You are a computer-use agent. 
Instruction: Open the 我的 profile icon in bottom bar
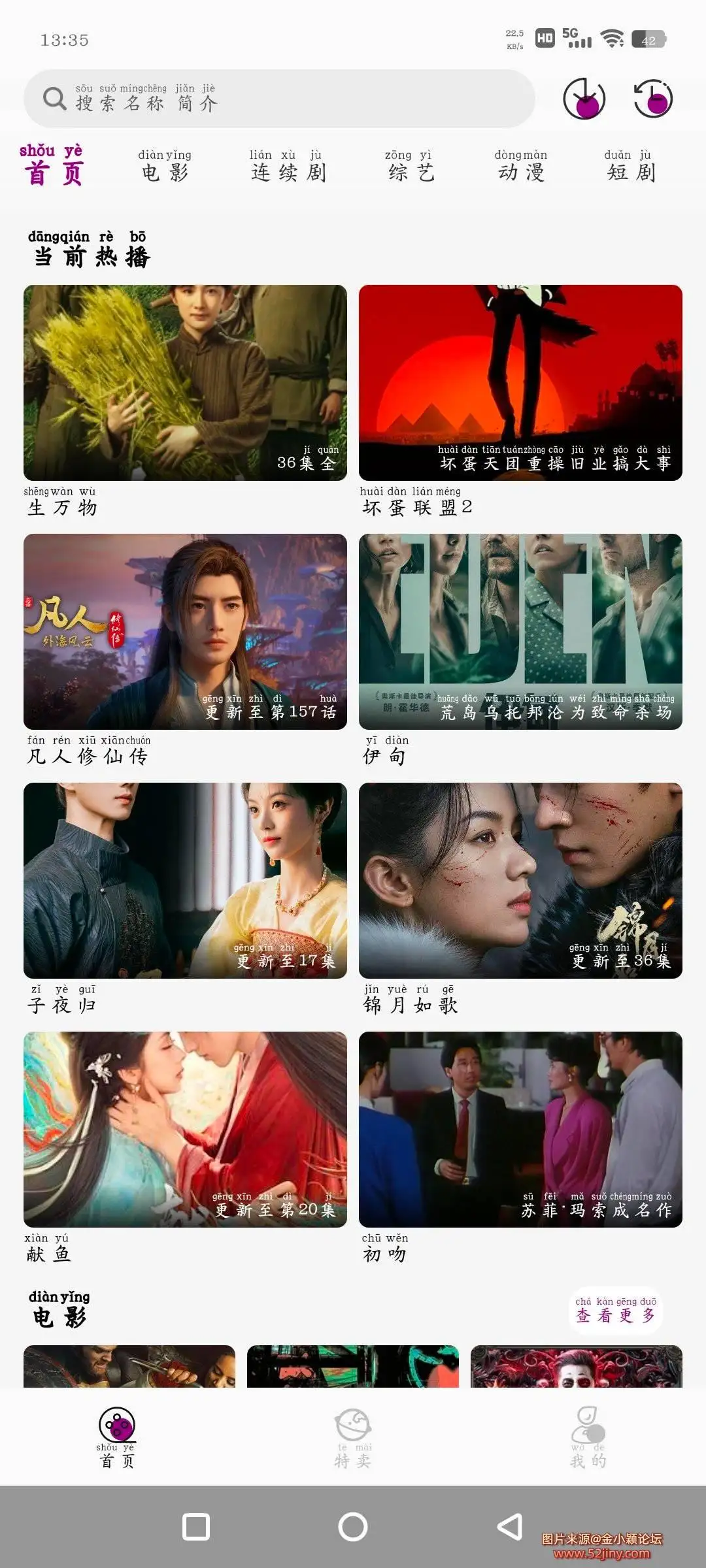tap(587, 1424)
